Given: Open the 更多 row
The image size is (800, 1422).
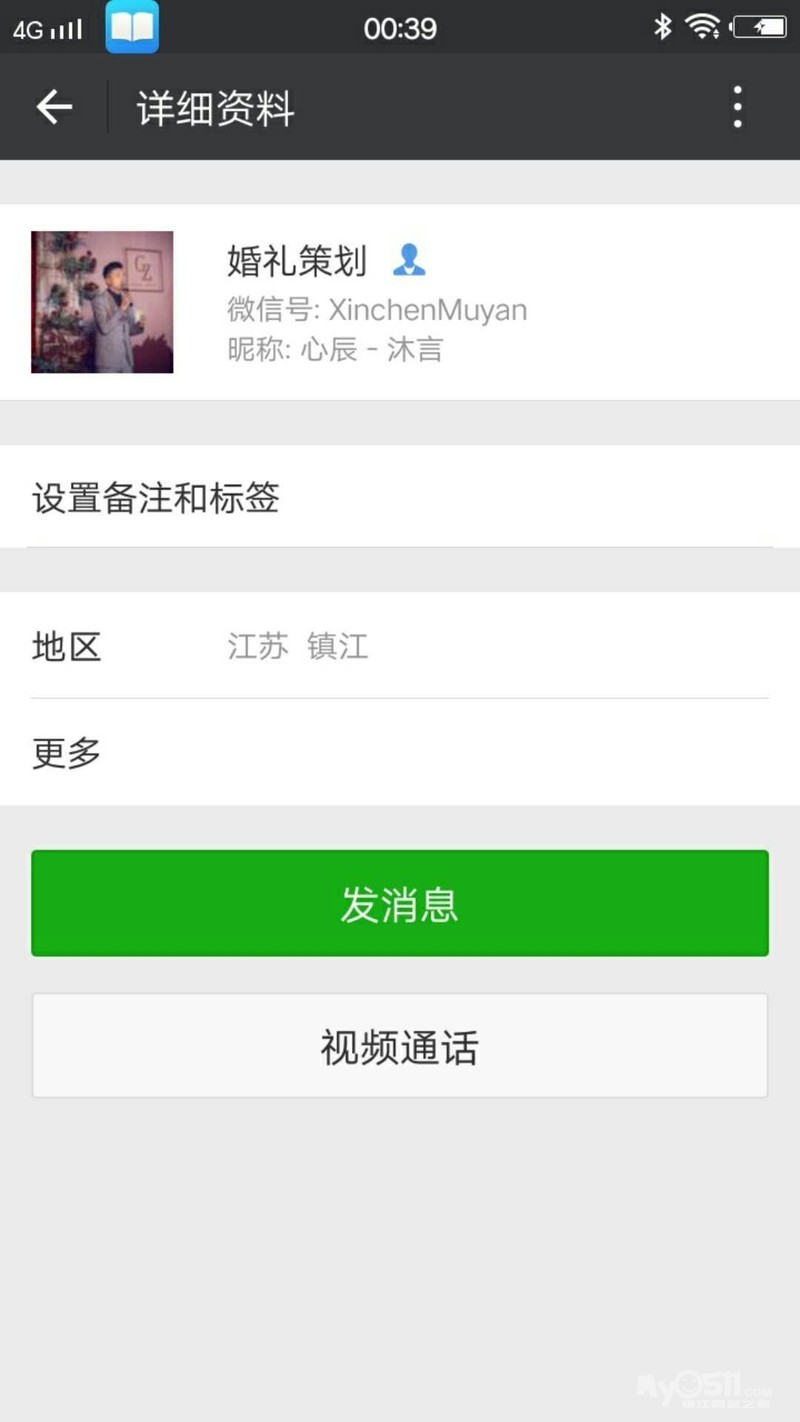Looking at the screenshot, I should pos(400,753).
